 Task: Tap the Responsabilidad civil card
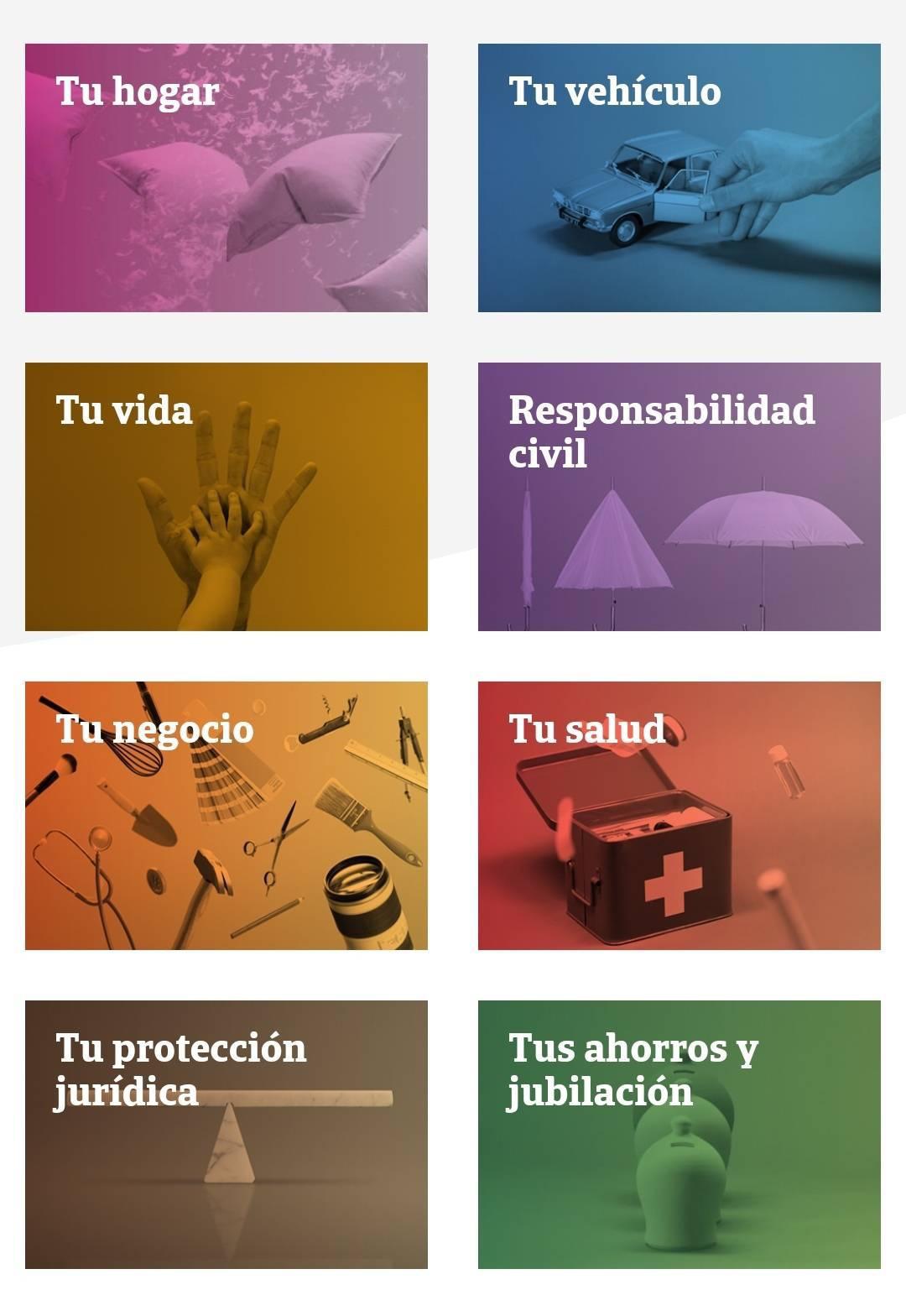point(679,497)
